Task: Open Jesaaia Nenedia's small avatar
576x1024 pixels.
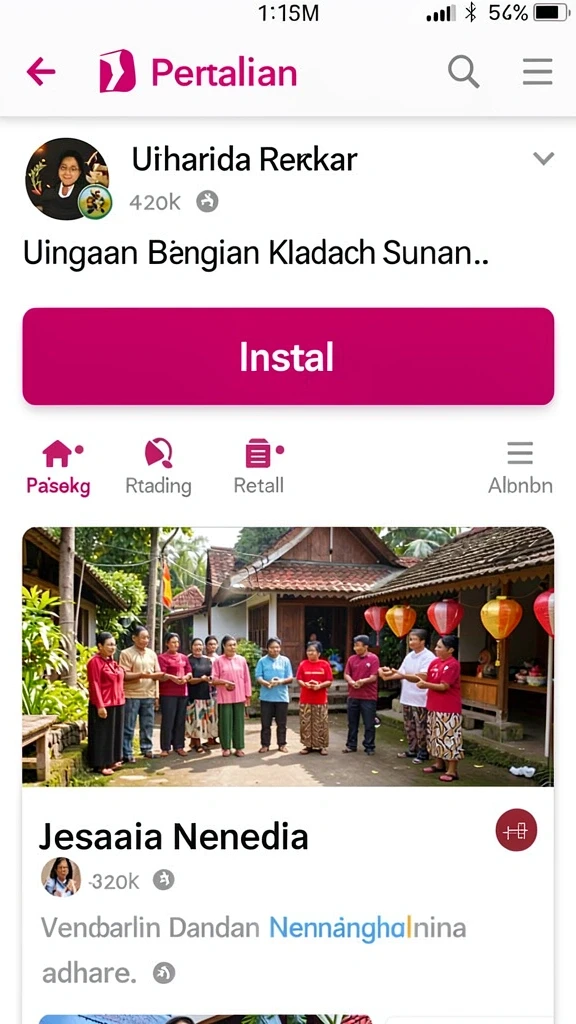Action: click(x=61, y=876)
